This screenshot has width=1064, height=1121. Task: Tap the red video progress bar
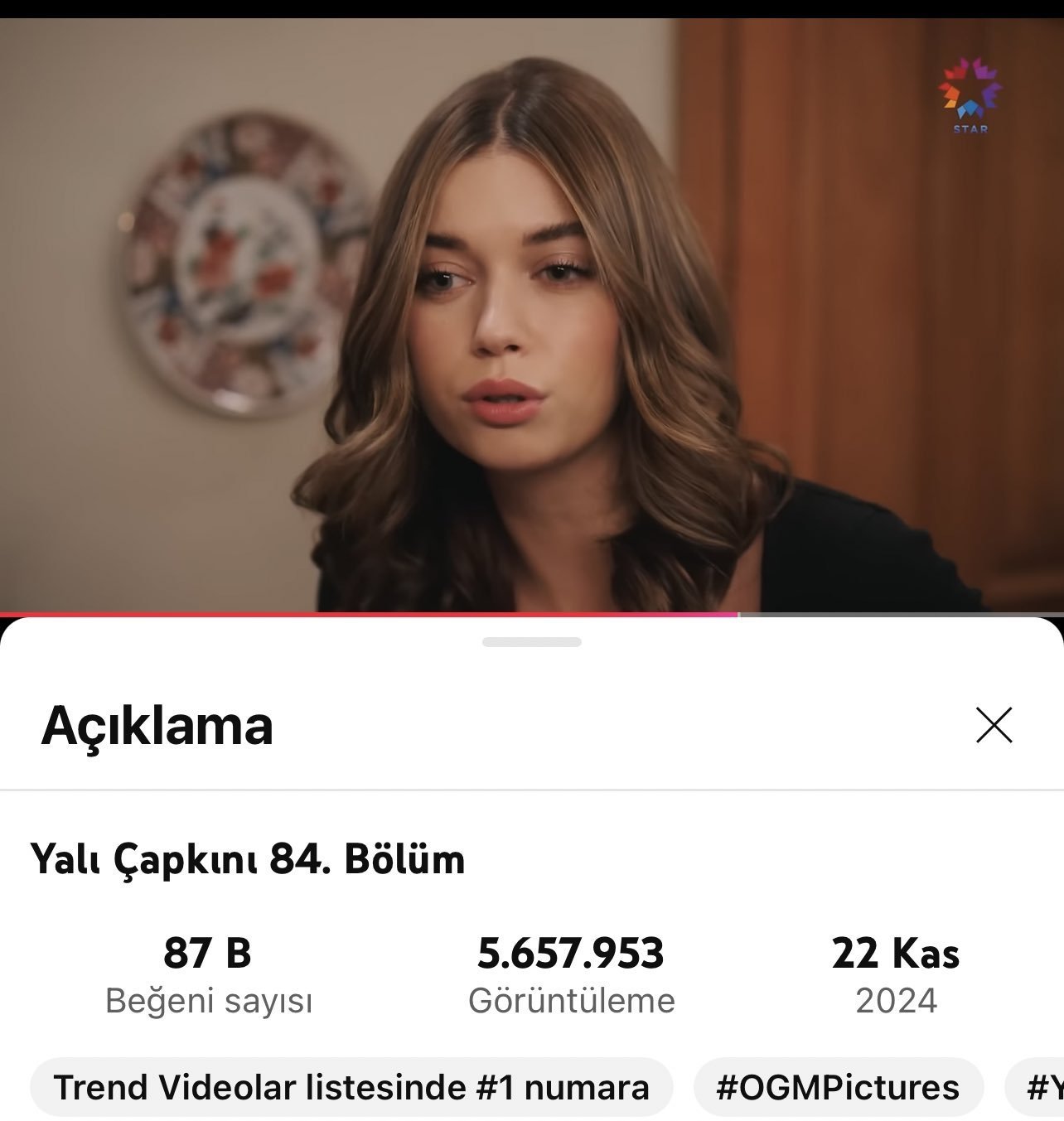pyautogui.click(x=369, y=614)
